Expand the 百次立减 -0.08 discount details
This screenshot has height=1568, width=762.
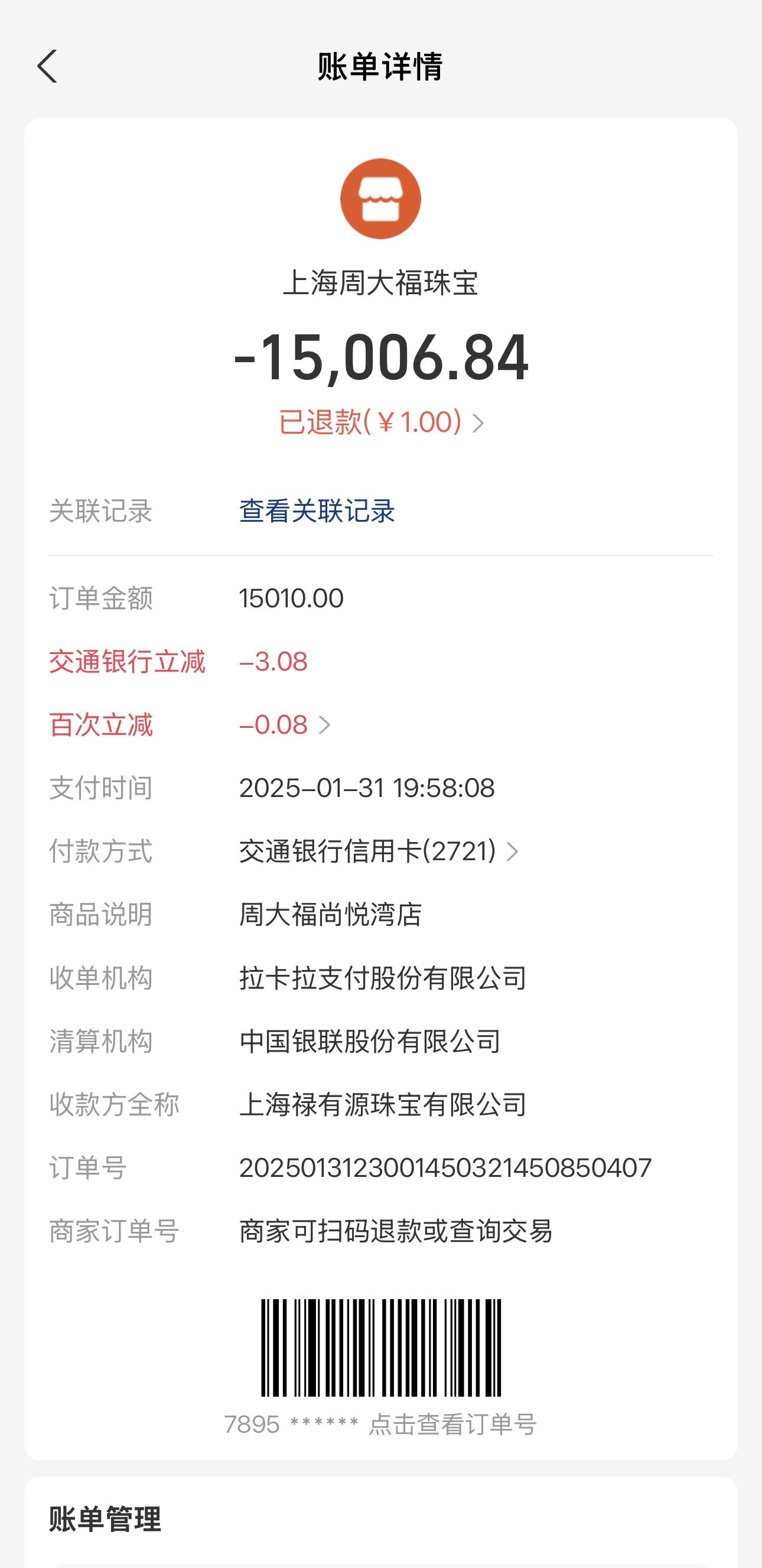click(x=285, y=724)
